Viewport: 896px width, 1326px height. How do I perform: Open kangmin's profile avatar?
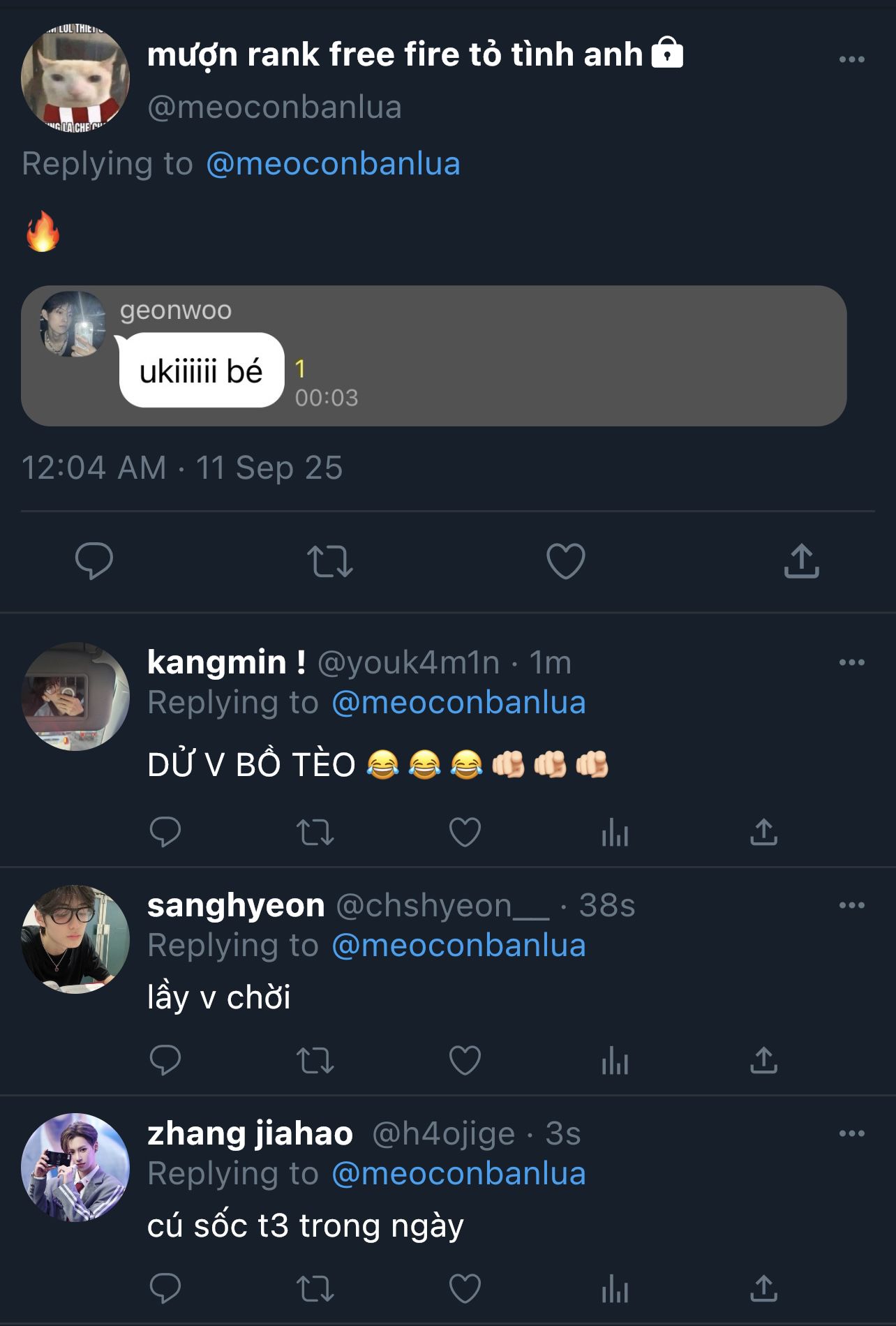click(x=75, y=696)
